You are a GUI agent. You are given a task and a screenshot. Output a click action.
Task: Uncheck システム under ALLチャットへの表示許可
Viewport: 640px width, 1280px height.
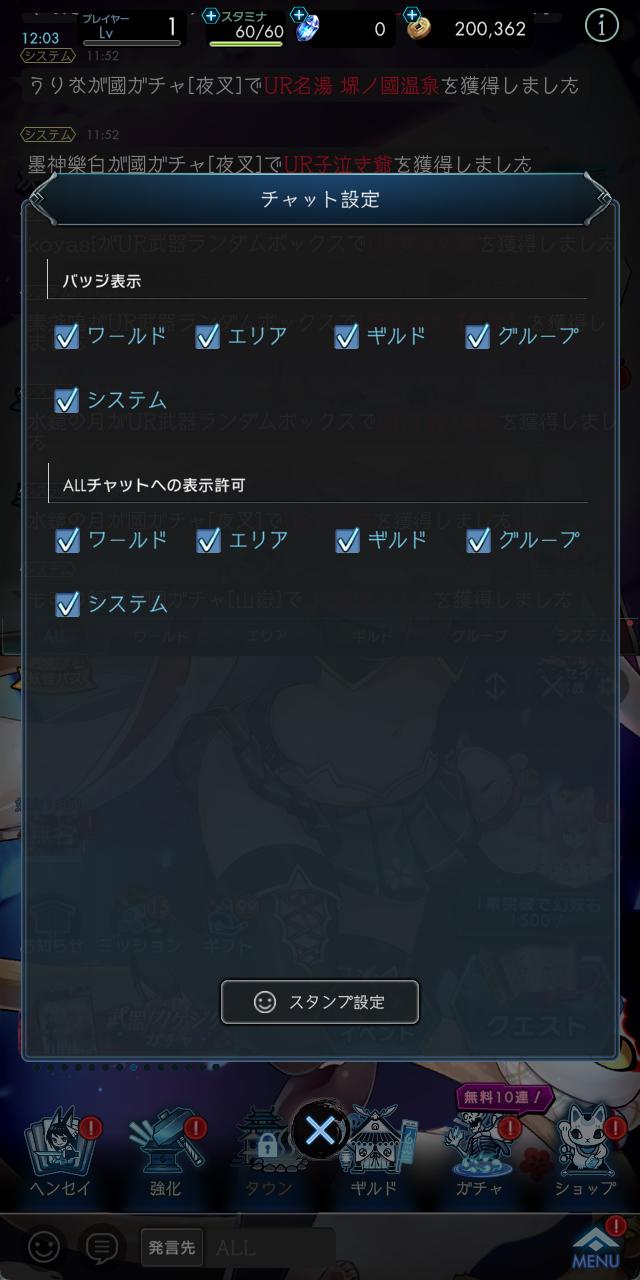pyautogui.click(x=67, y=604)
